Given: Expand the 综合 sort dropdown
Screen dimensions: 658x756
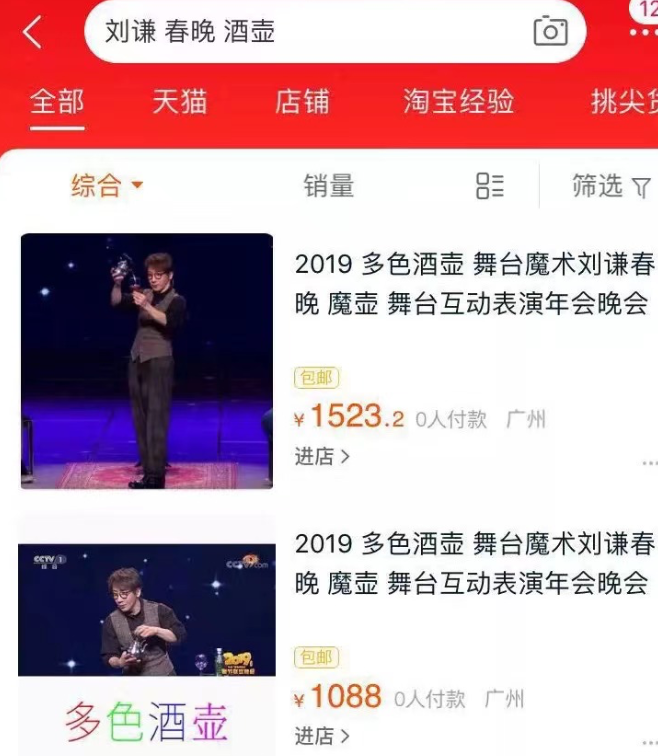Looking at the screenshot, I should 107,186.
